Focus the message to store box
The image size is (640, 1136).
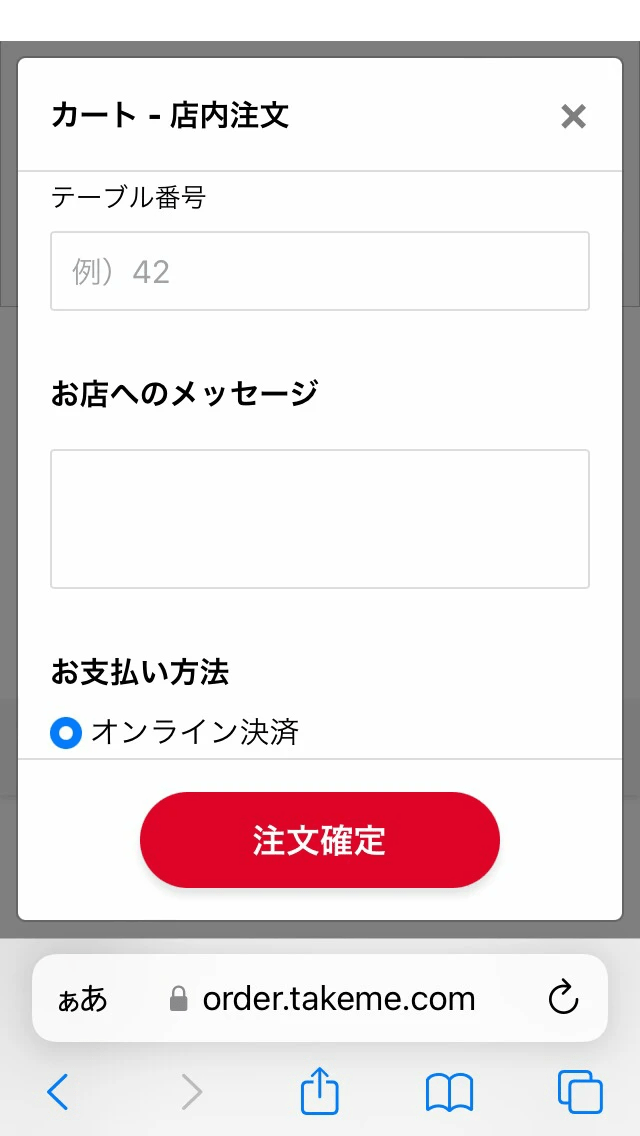tap(320, 518)
